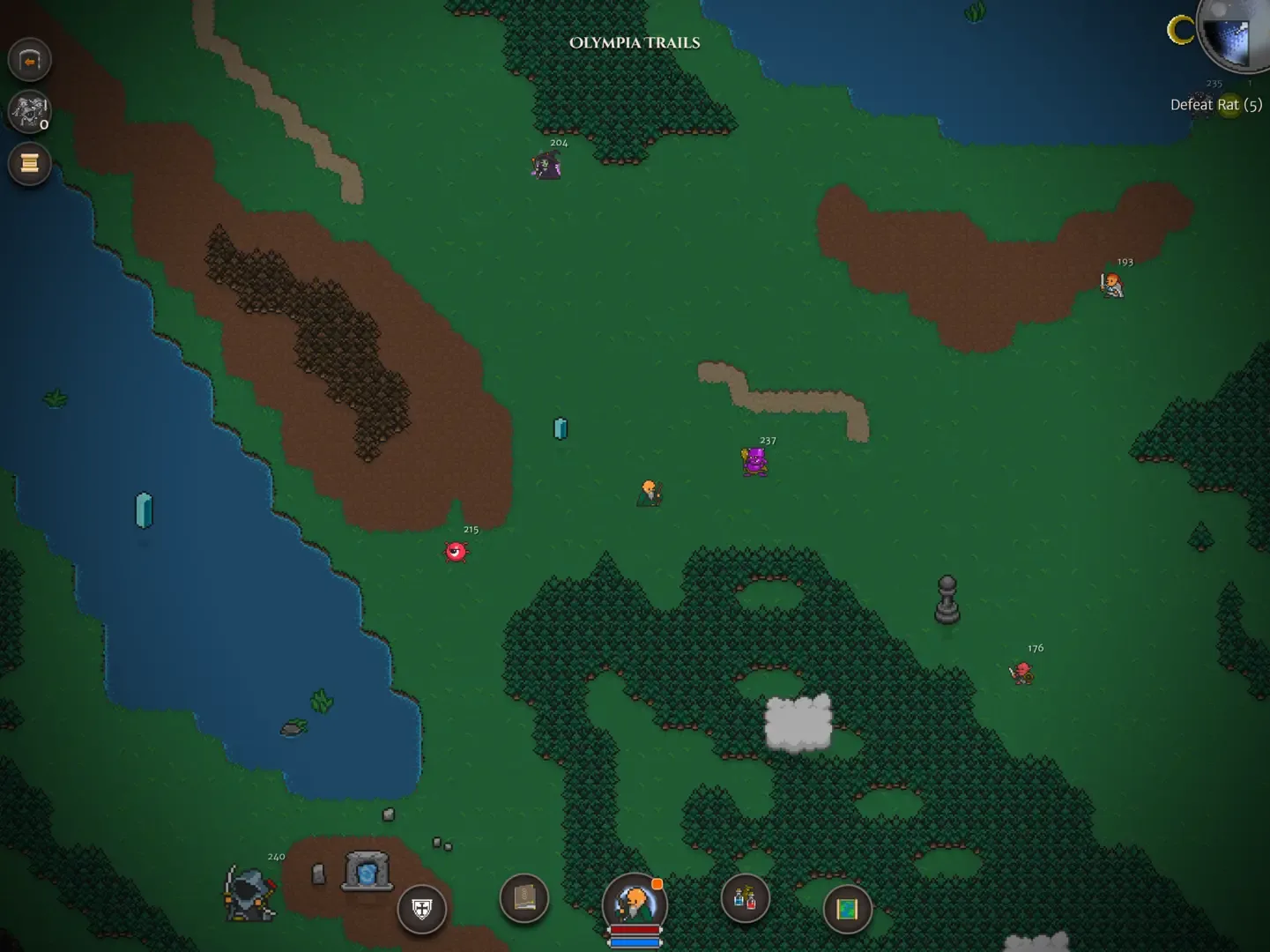Open the monster kills counter icon

[29, 111]
